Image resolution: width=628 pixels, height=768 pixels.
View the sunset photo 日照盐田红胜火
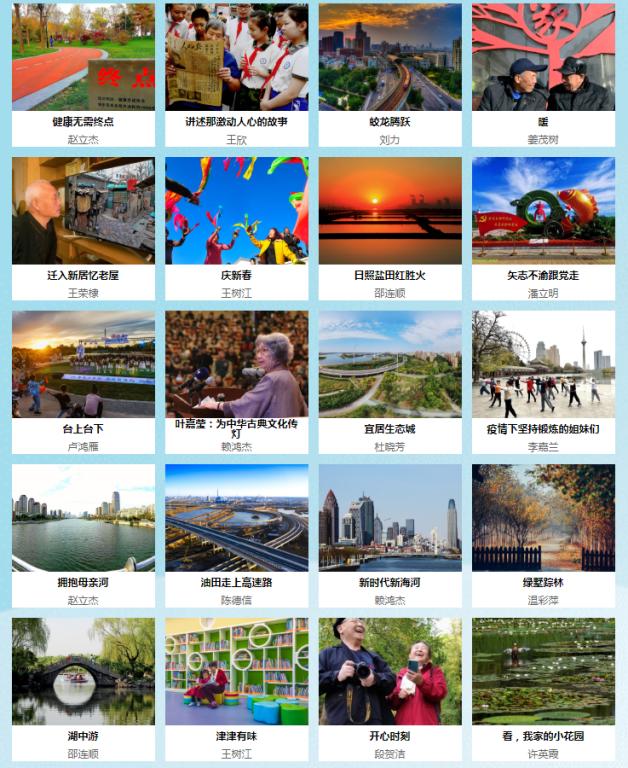tap(390, 210)
